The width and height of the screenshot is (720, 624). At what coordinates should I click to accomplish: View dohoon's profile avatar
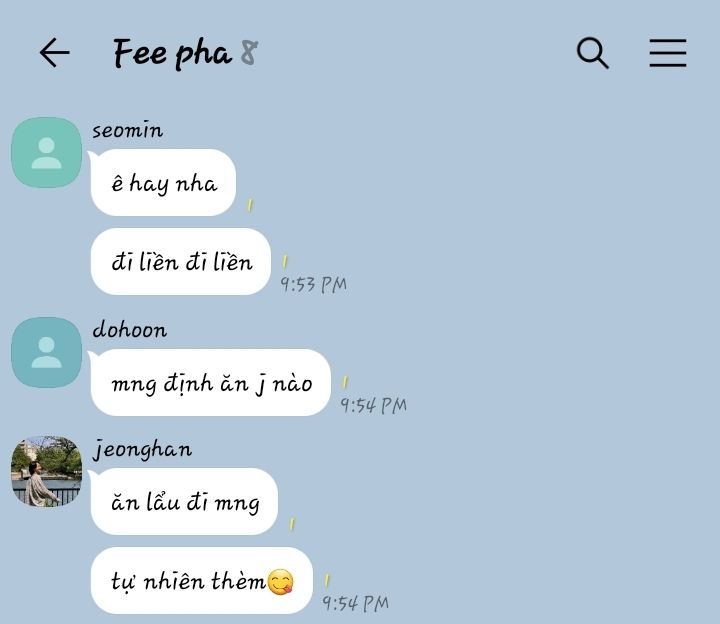46,353
